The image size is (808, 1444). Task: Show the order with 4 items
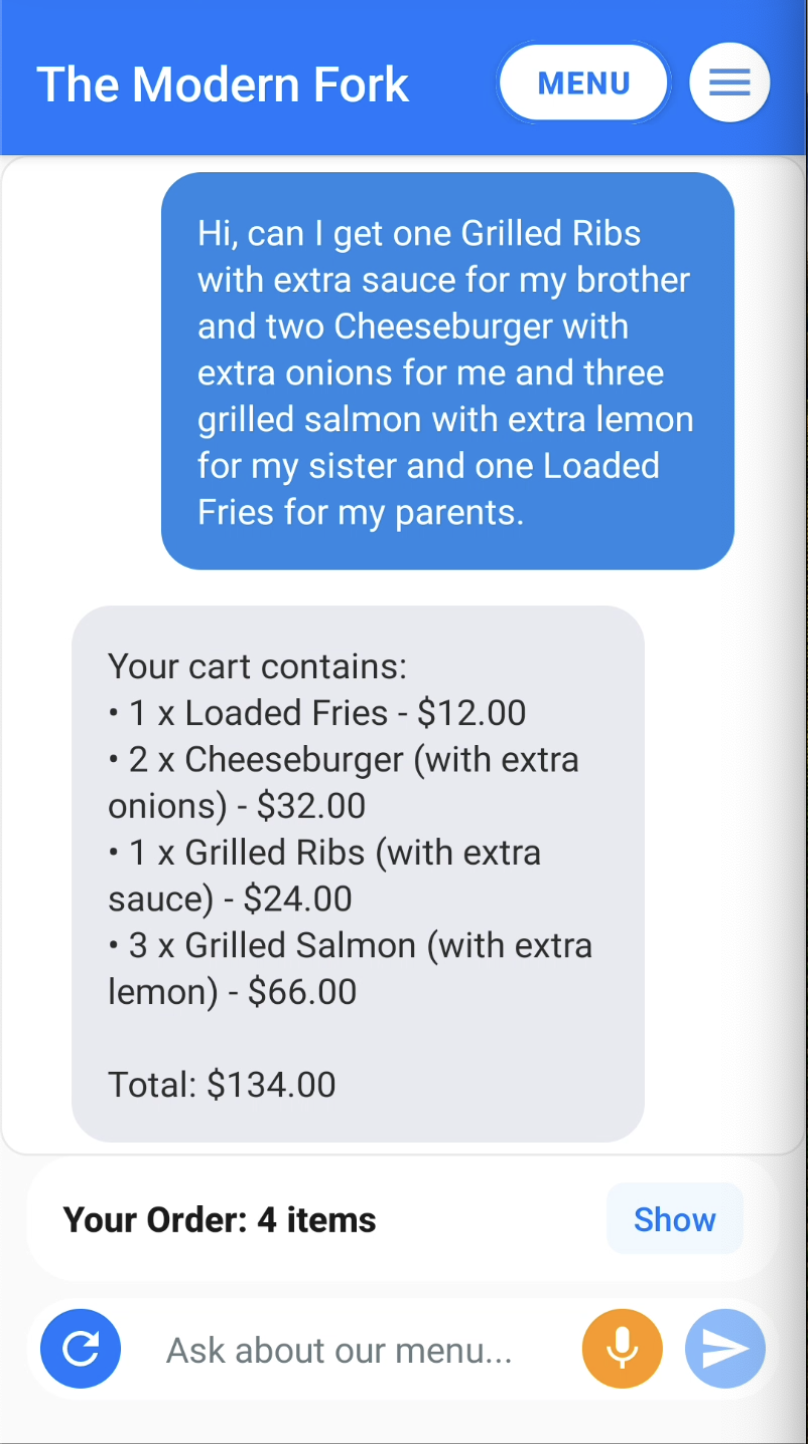pos(674,1219)
